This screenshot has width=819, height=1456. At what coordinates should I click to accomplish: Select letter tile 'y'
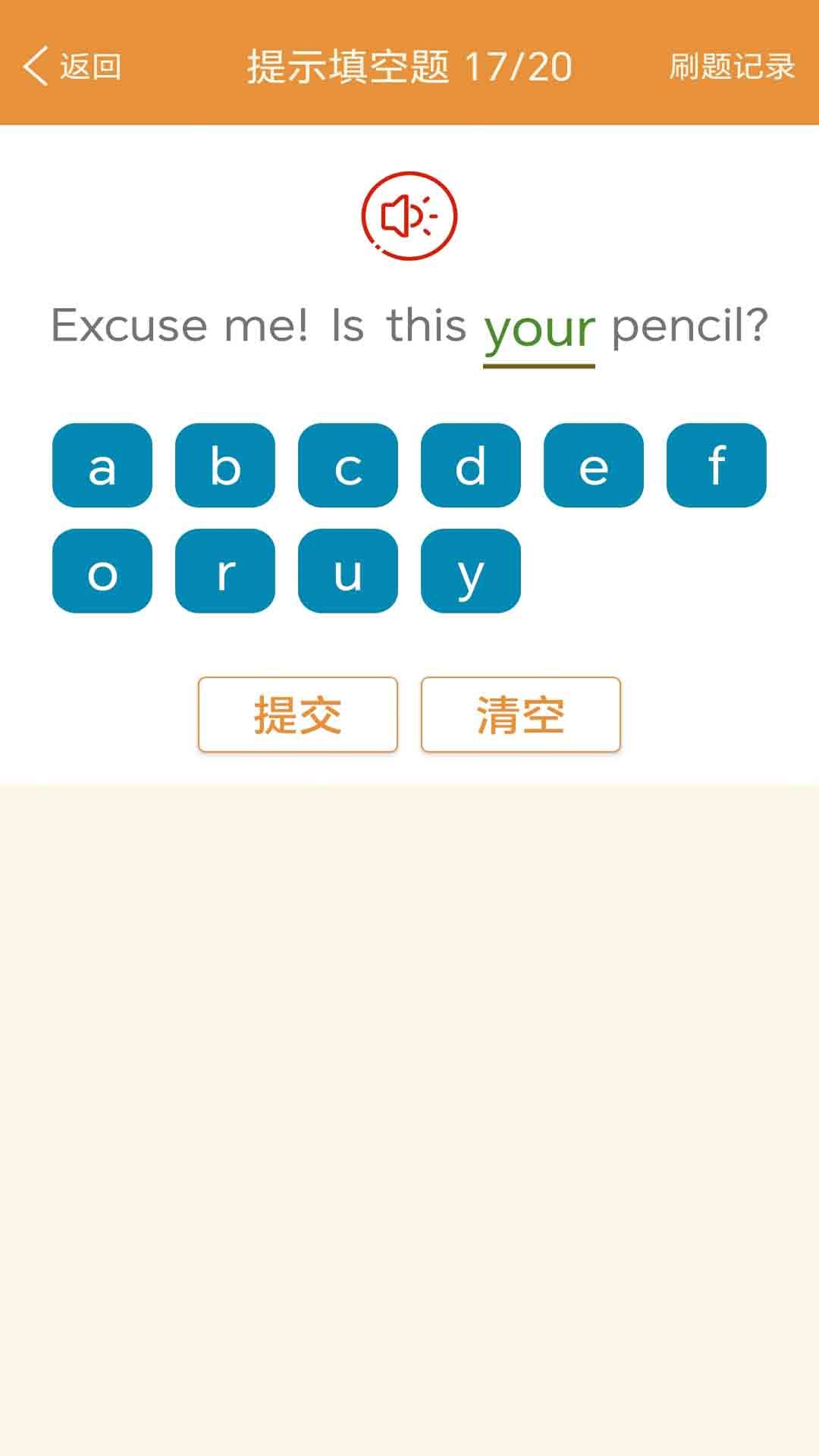(x=470, y=573)
